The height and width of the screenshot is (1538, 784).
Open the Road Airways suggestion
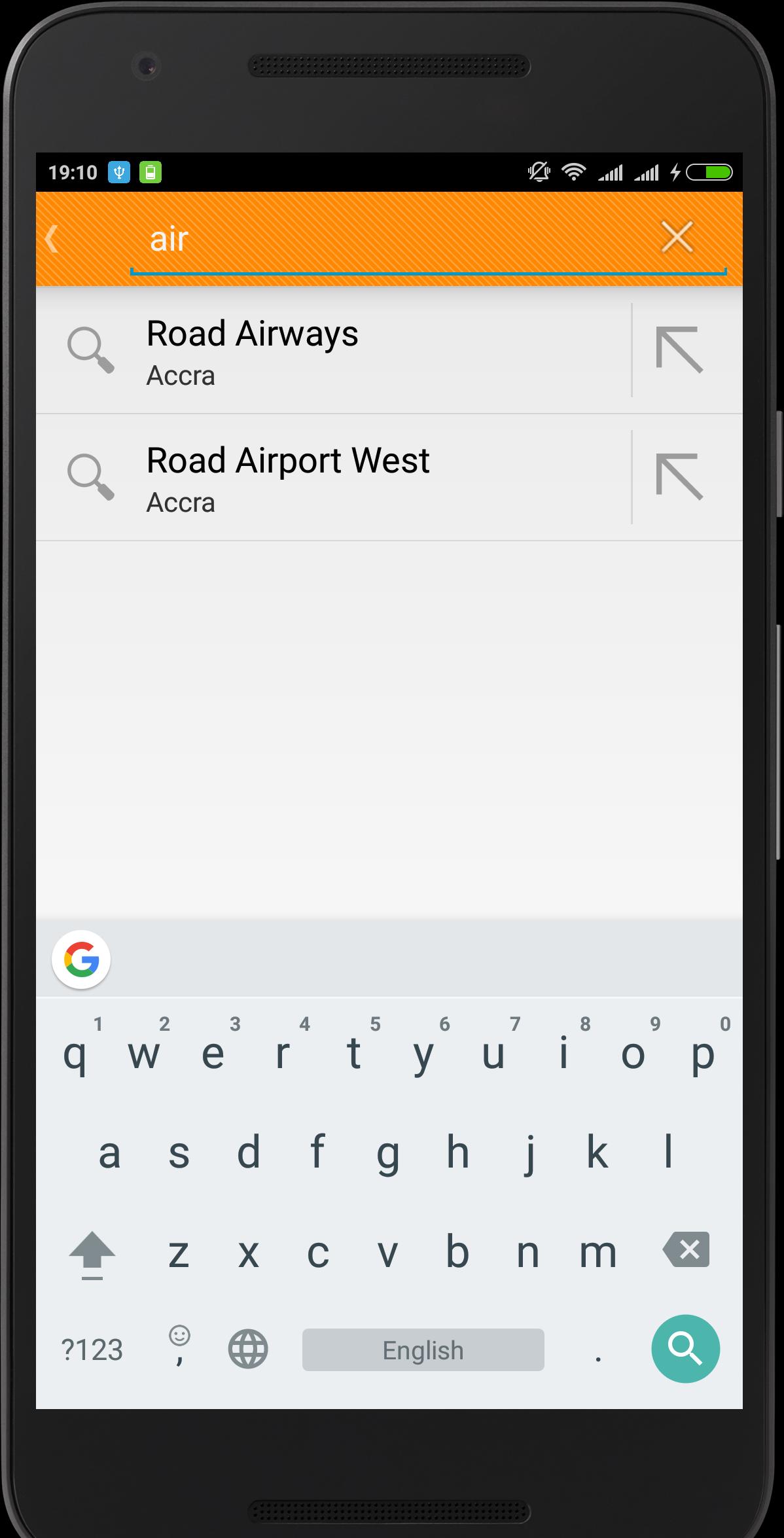pyautogui.click(x=334, y=351)
